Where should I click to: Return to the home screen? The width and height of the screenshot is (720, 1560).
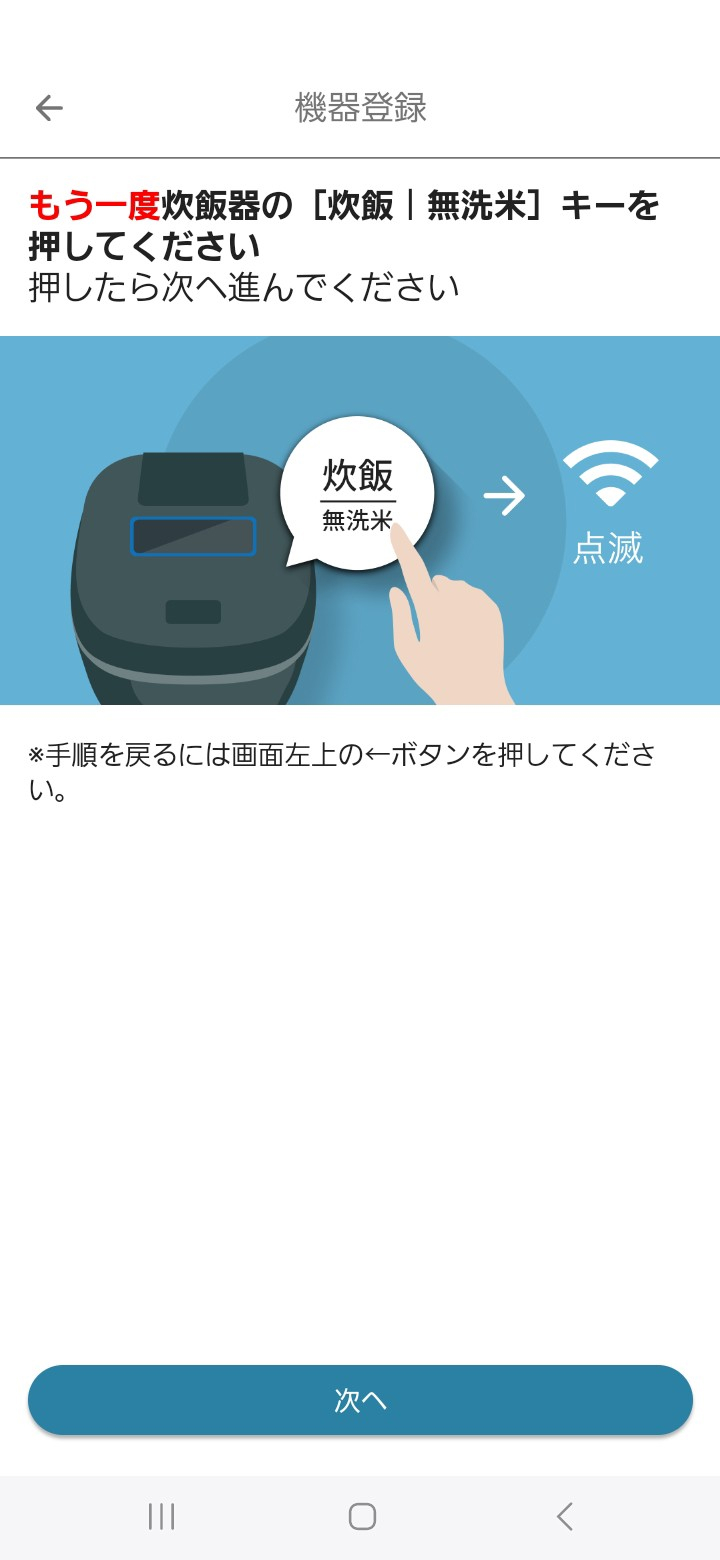tap(362, 1516)
